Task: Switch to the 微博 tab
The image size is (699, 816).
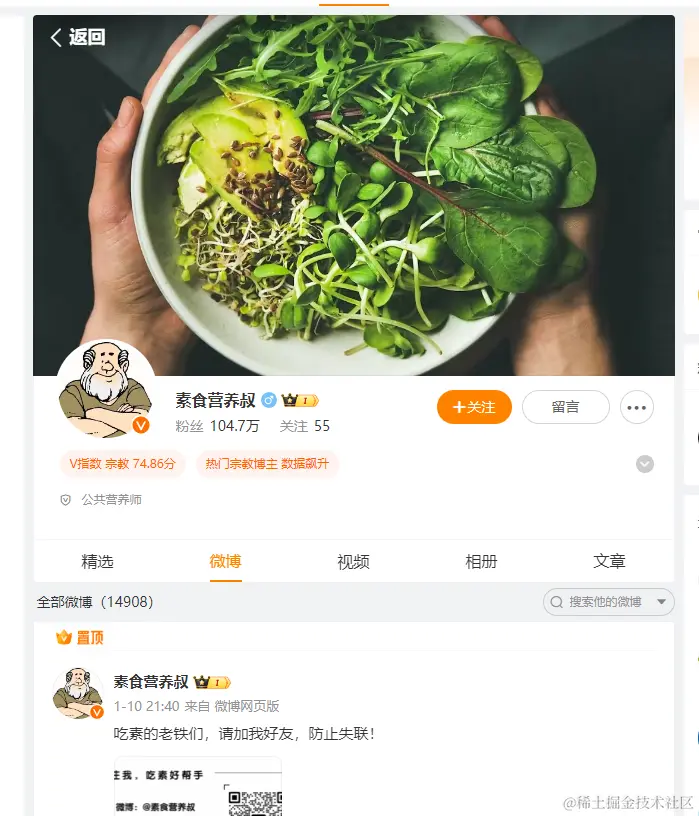Action: [x=225, y=561]
